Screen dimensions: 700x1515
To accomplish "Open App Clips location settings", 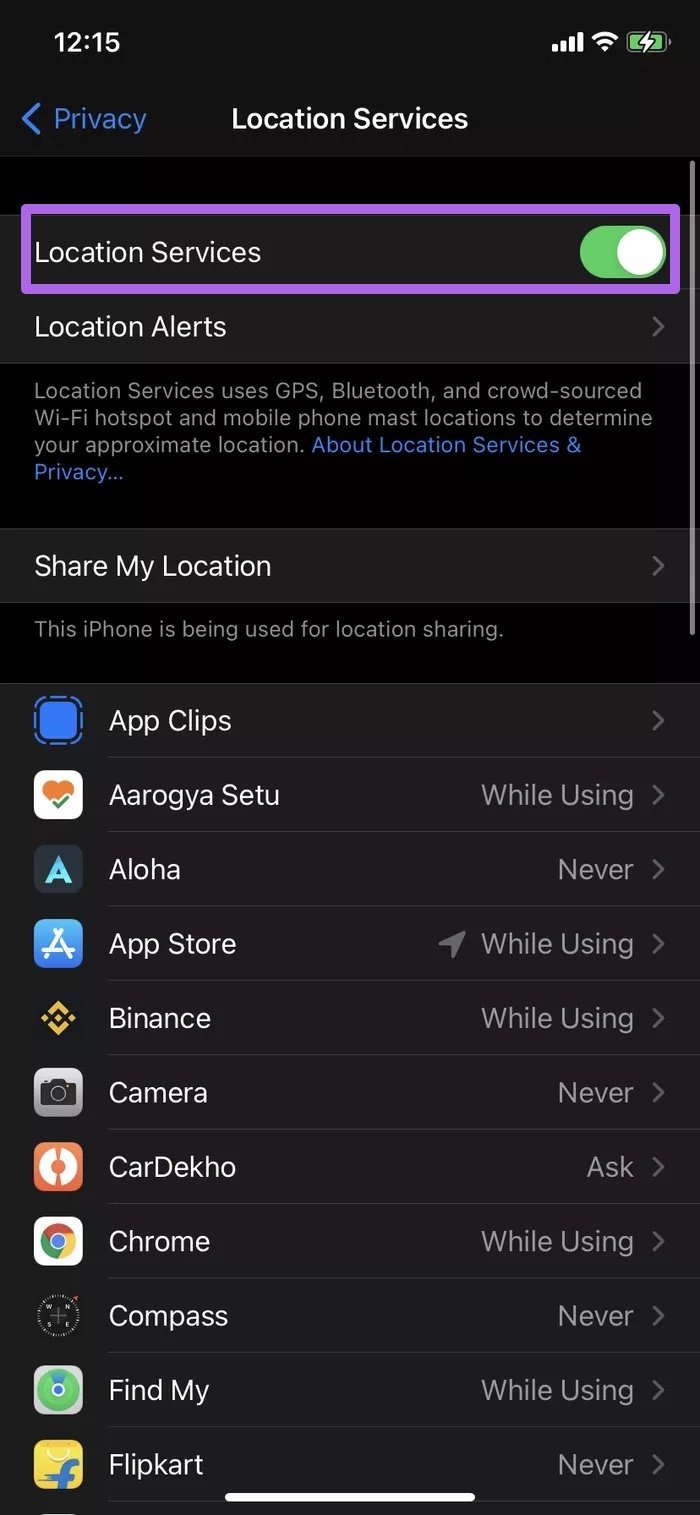I will click(349, 721).
